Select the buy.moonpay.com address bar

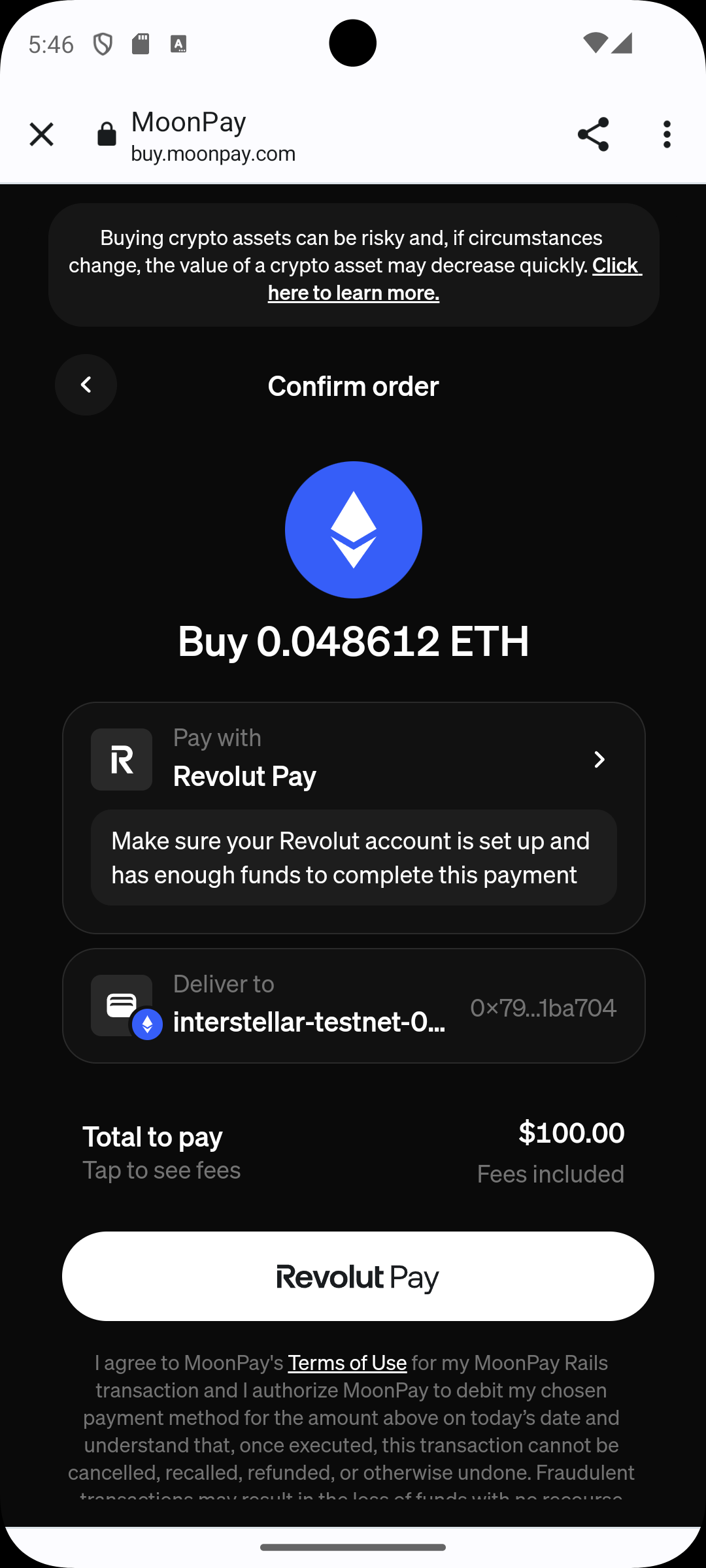213,154
